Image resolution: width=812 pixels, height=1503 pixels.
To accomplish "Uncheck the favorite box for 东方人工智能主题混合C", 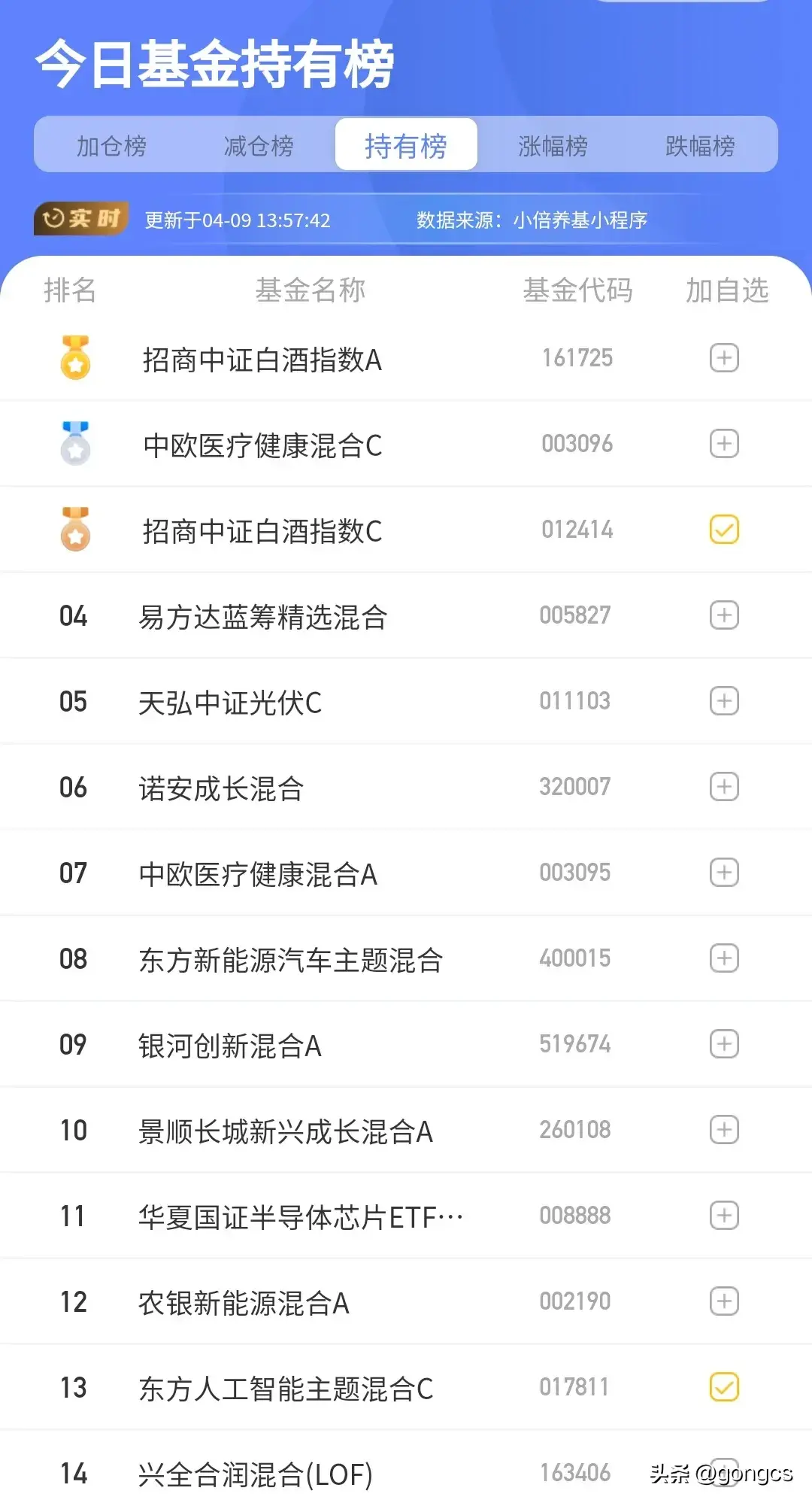I will point(723,1386).
